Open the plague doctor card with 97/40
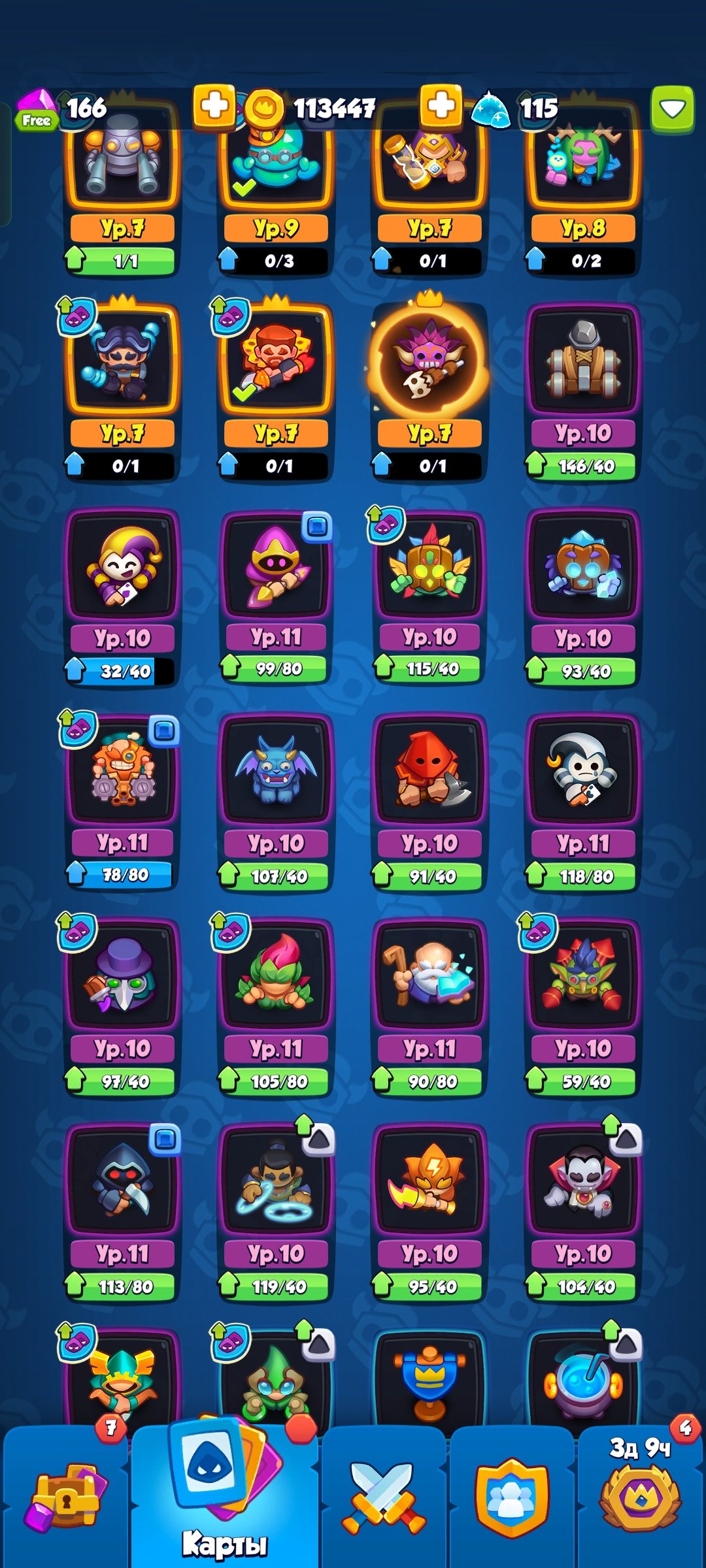Viewport: 706px width, 1568px height. click(122, 1008)
